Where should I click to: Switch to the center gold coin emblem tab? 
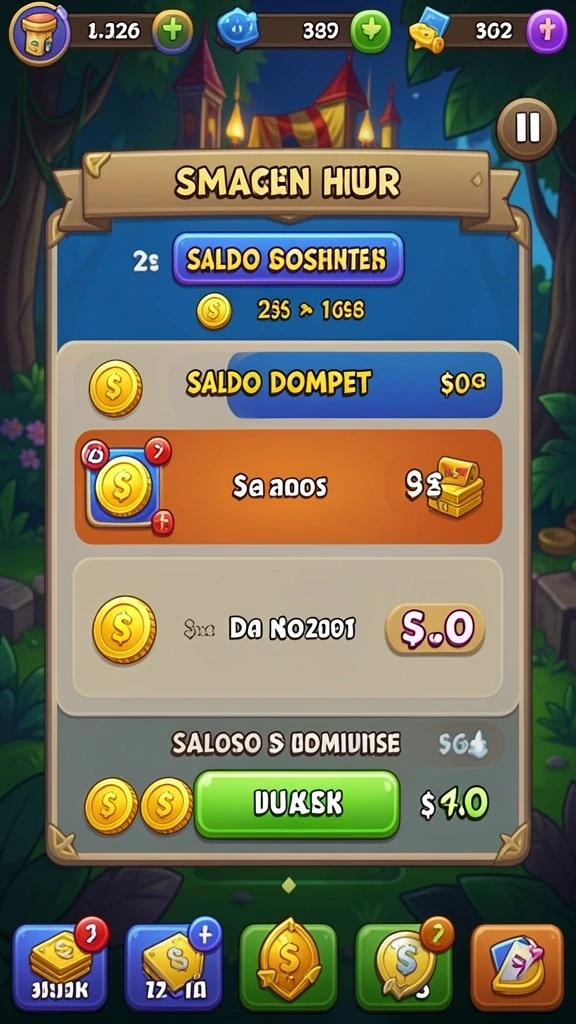pyautogui.click(x=288, y=967)
